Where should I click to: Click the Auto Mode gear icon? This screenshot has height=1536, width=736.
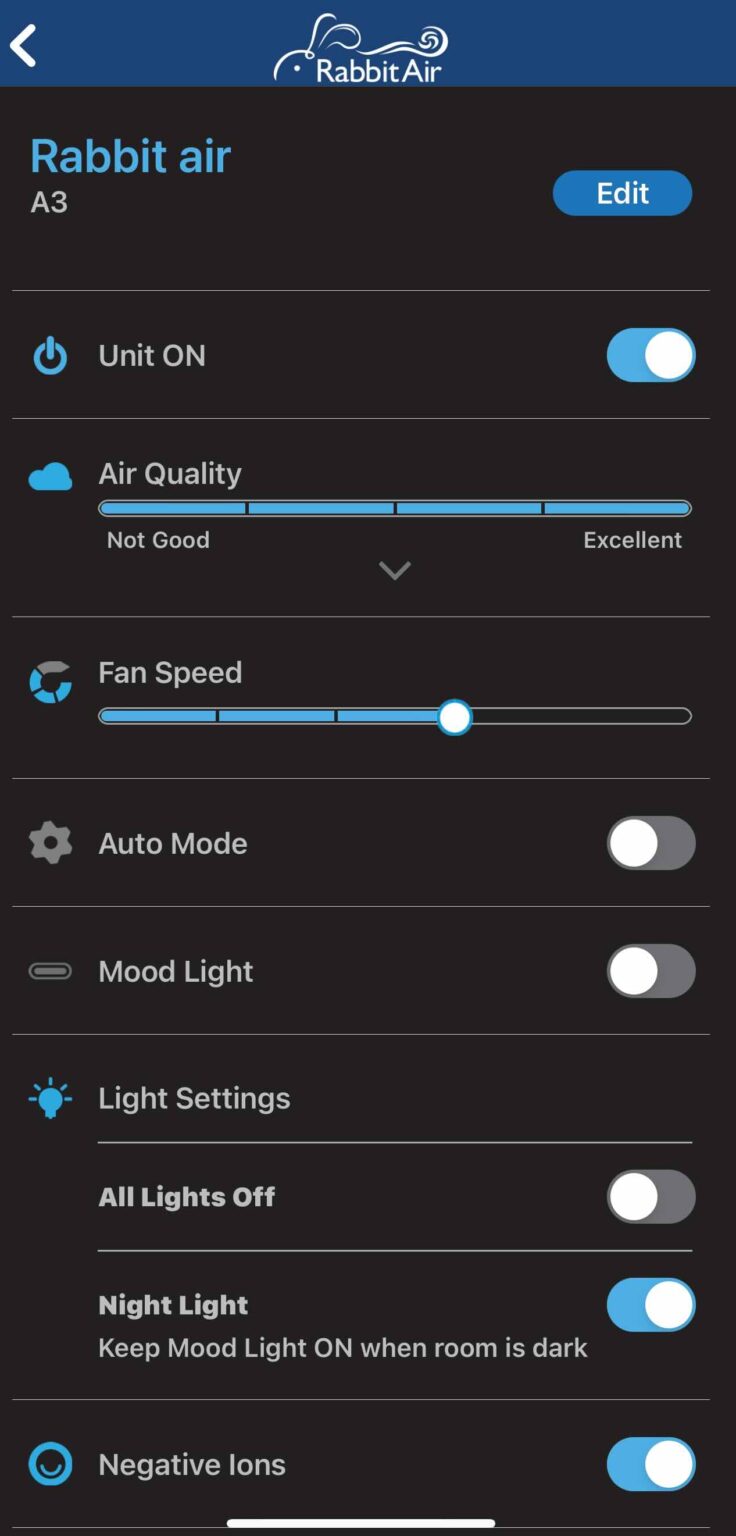[49, 843]
